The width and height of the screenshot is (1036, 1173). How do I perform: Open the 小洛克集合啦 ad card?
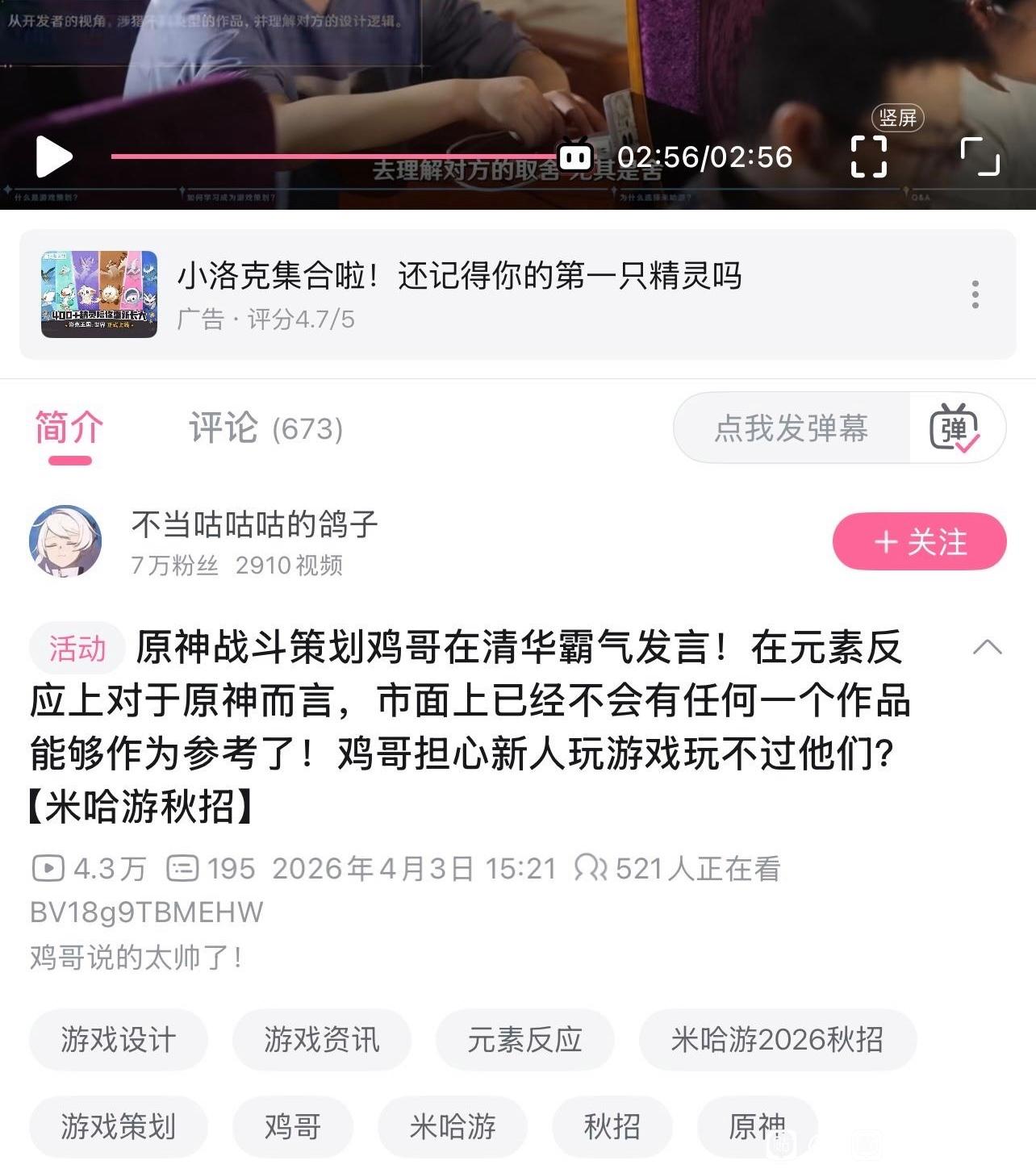(518, 294)
